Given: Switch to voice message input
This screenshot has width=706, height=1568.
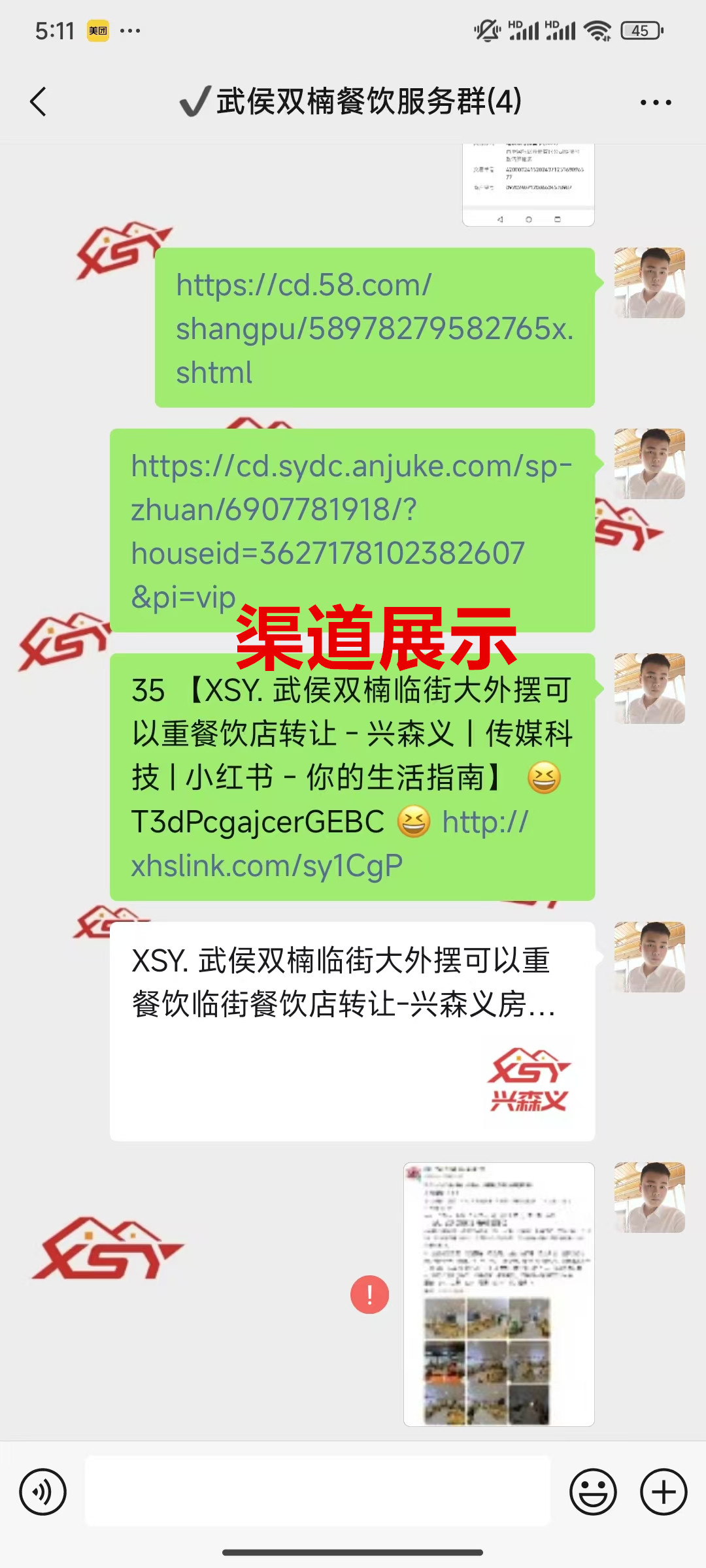Looking at the screenshot, I should tap(43, 1492).
